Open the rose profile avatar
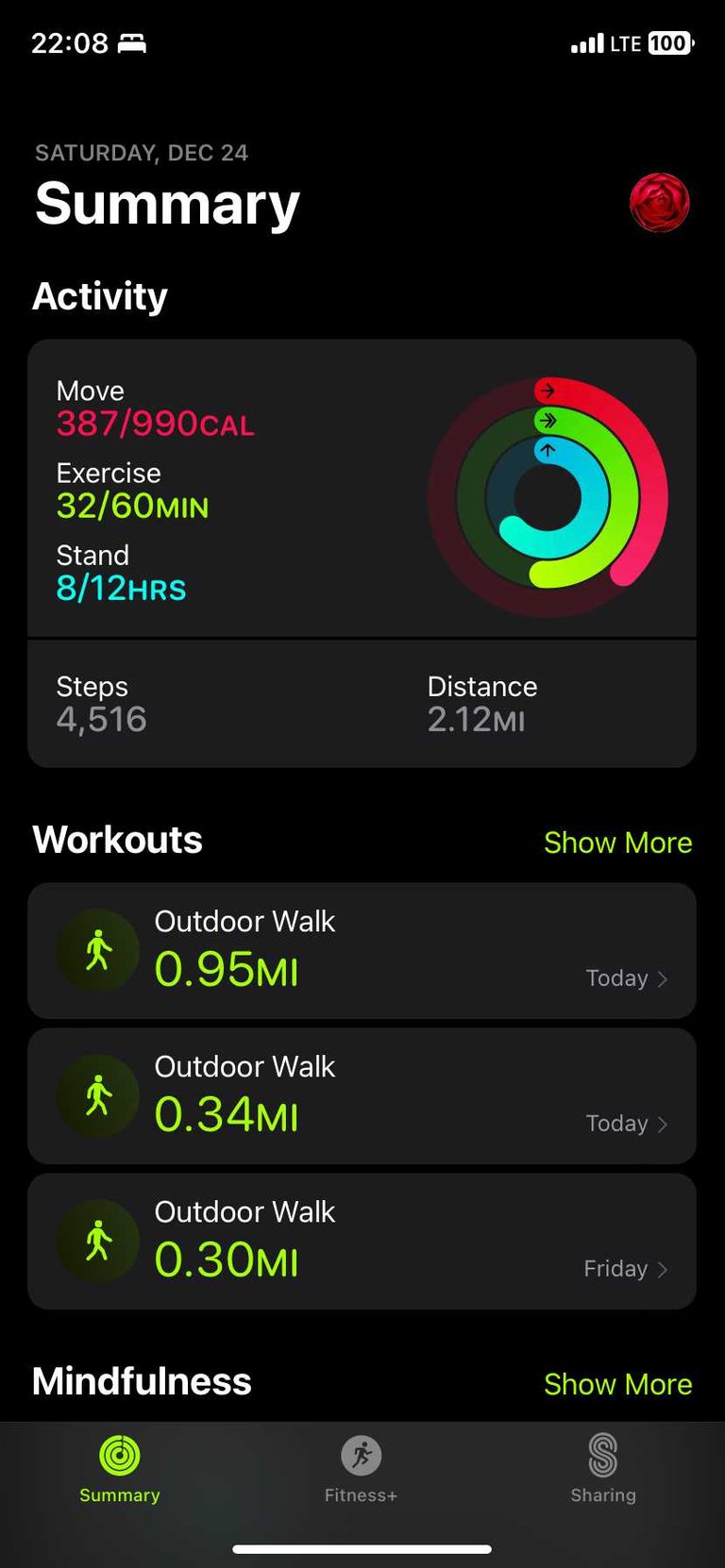This screenshot has height=1568, width=725. [659, 203]
